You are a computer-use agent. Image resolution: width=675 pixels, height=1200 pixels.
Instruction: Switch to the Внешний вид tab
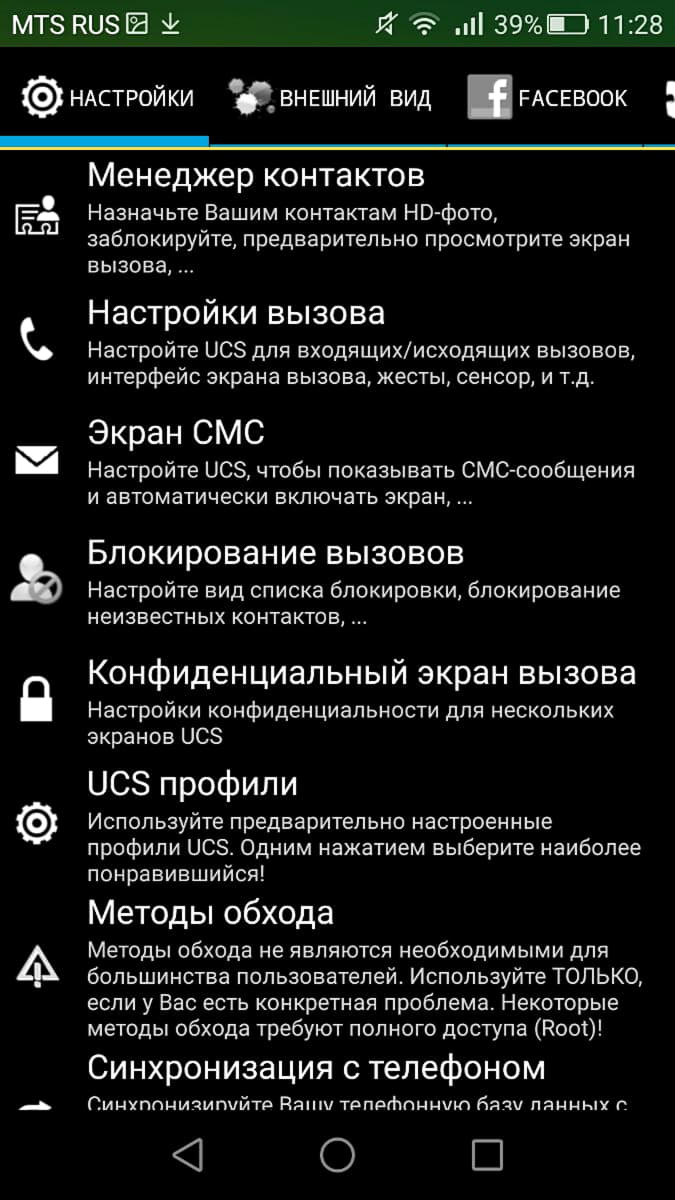[x=330, y=98]
